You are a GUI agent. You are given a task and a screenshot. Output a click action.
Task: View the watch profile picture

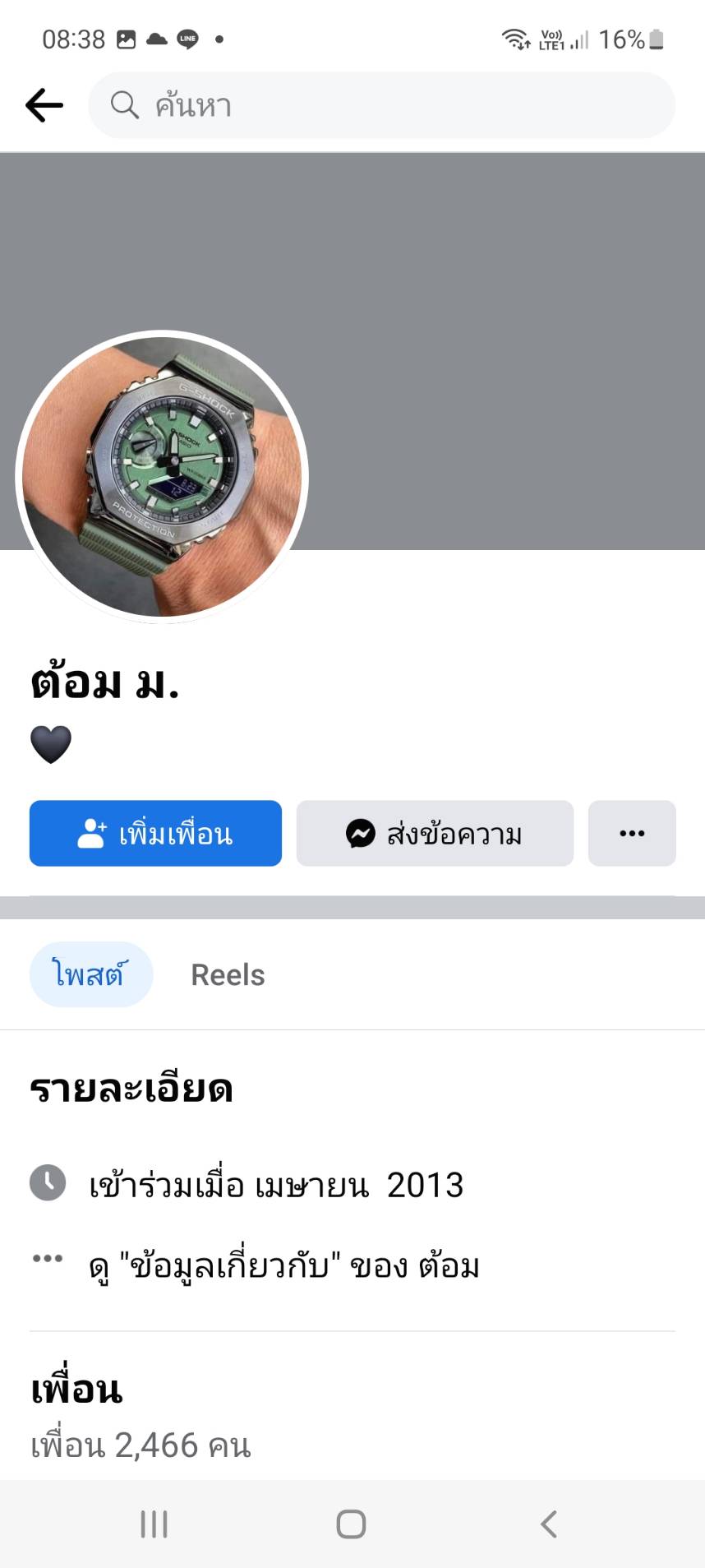click(x=162, y=477)
